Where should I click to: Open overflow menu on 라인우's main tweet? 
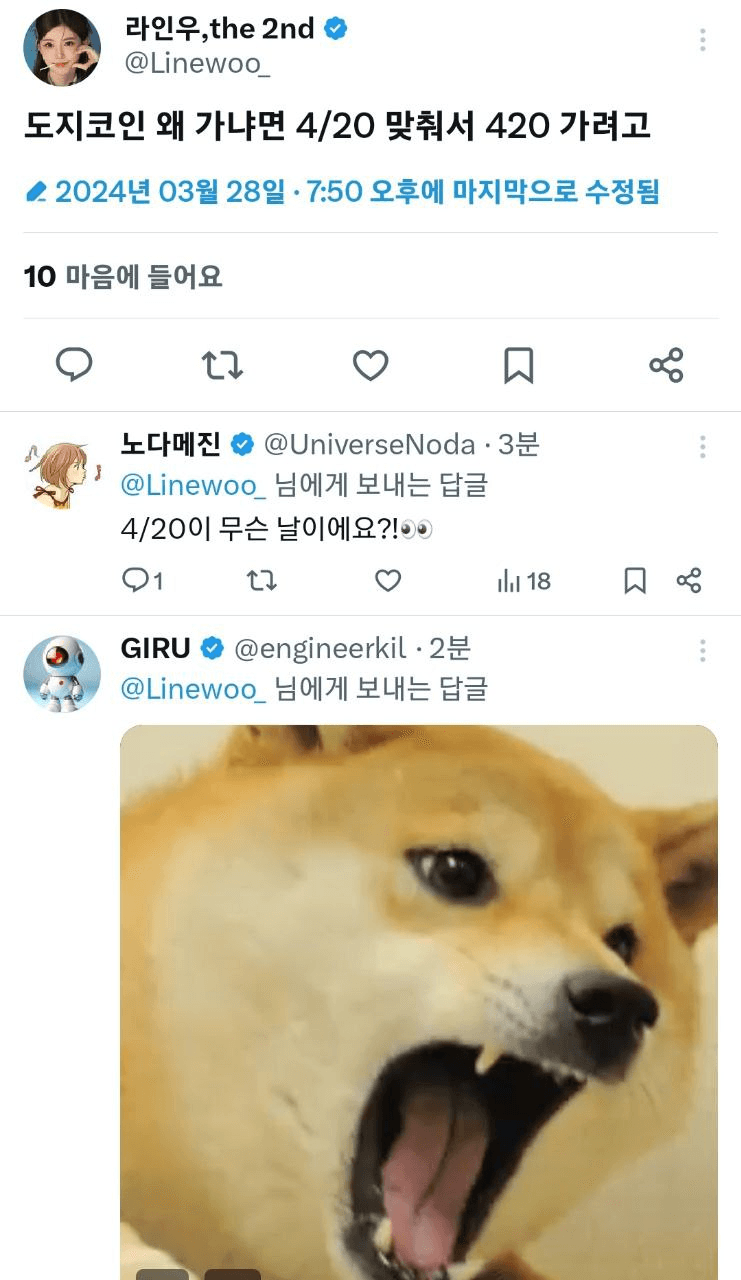[703, 40]
